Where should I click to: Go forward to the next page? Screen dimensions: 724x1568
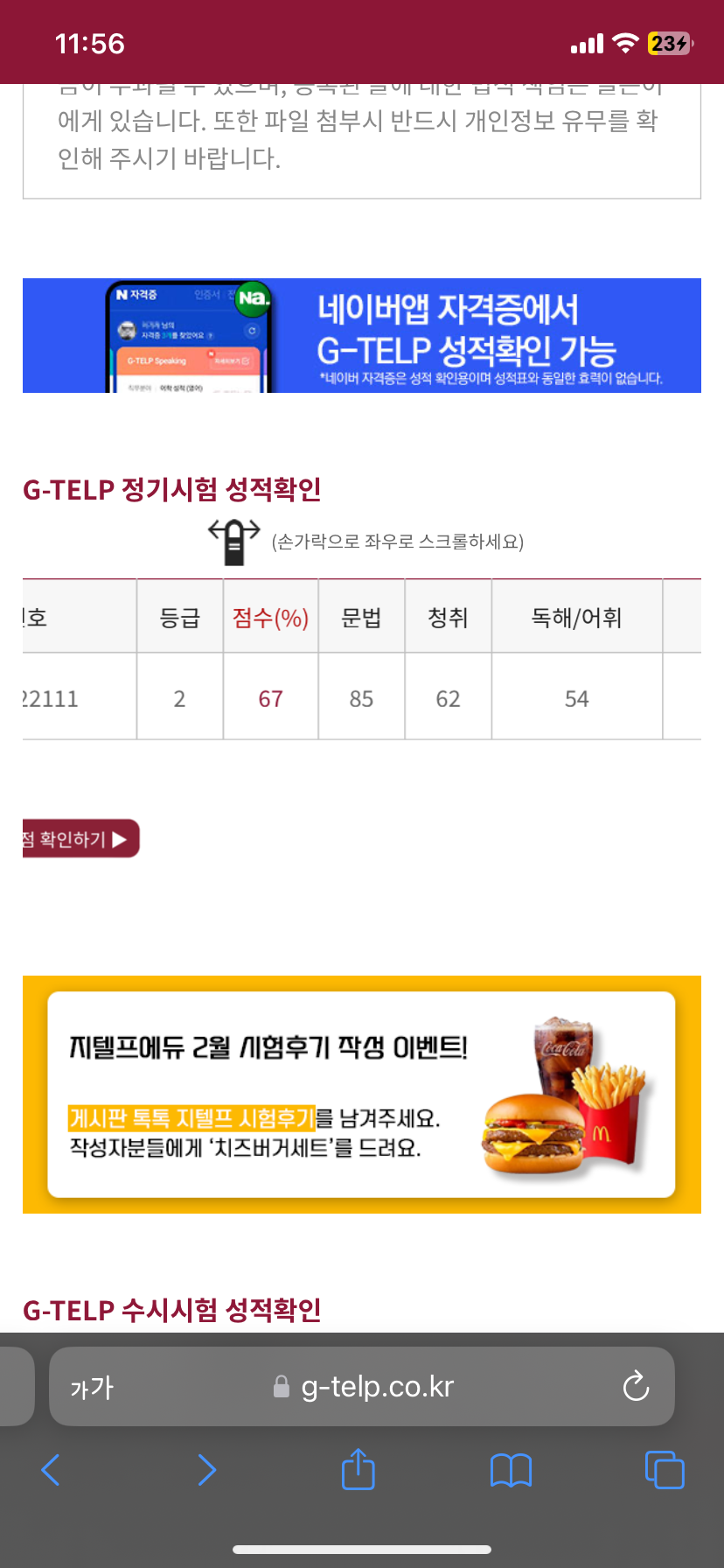pos(206,1470)
